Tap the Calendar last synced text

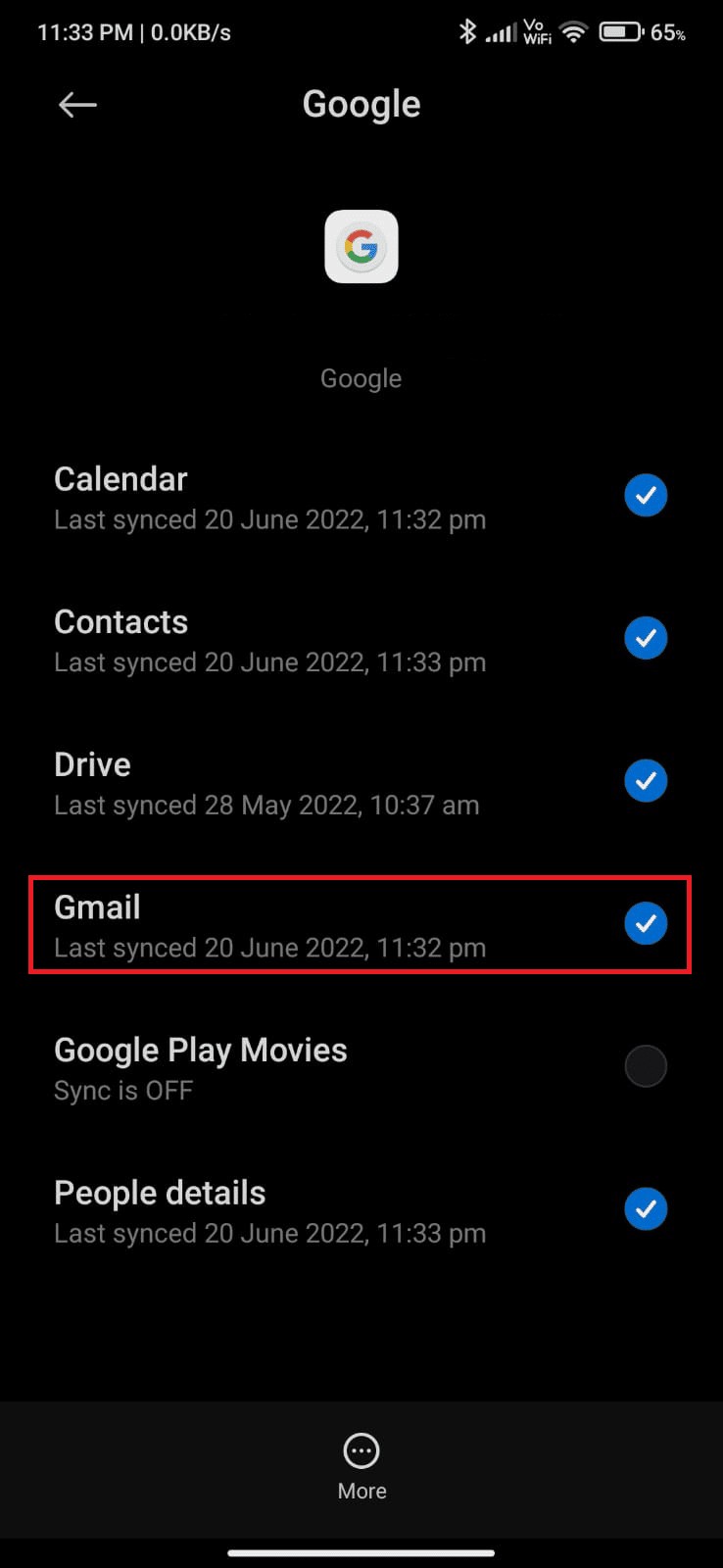(269, 519)
